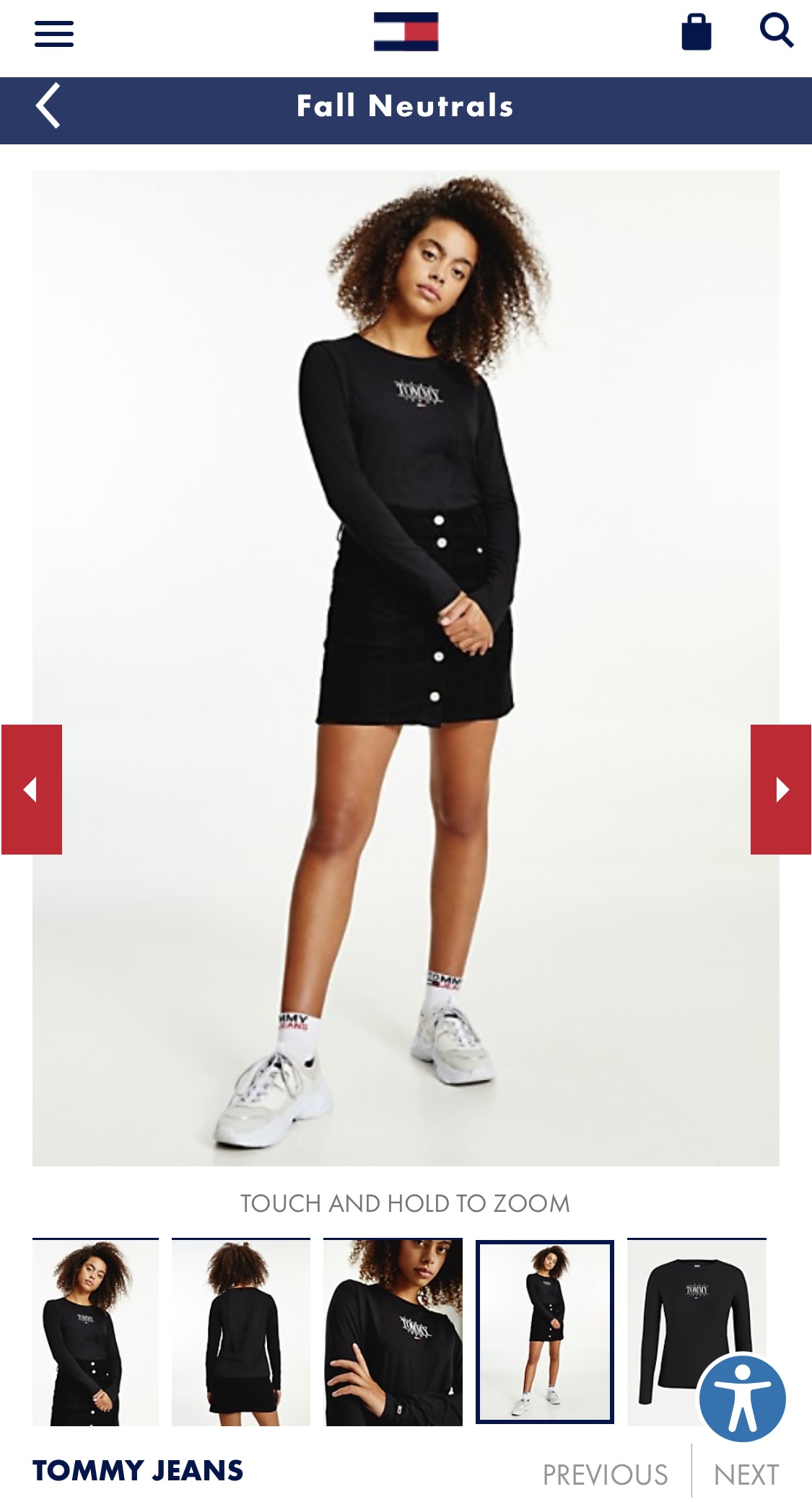Open the search icon
The height and width of the screenshot is (1502, 812).
click(777, 31)
